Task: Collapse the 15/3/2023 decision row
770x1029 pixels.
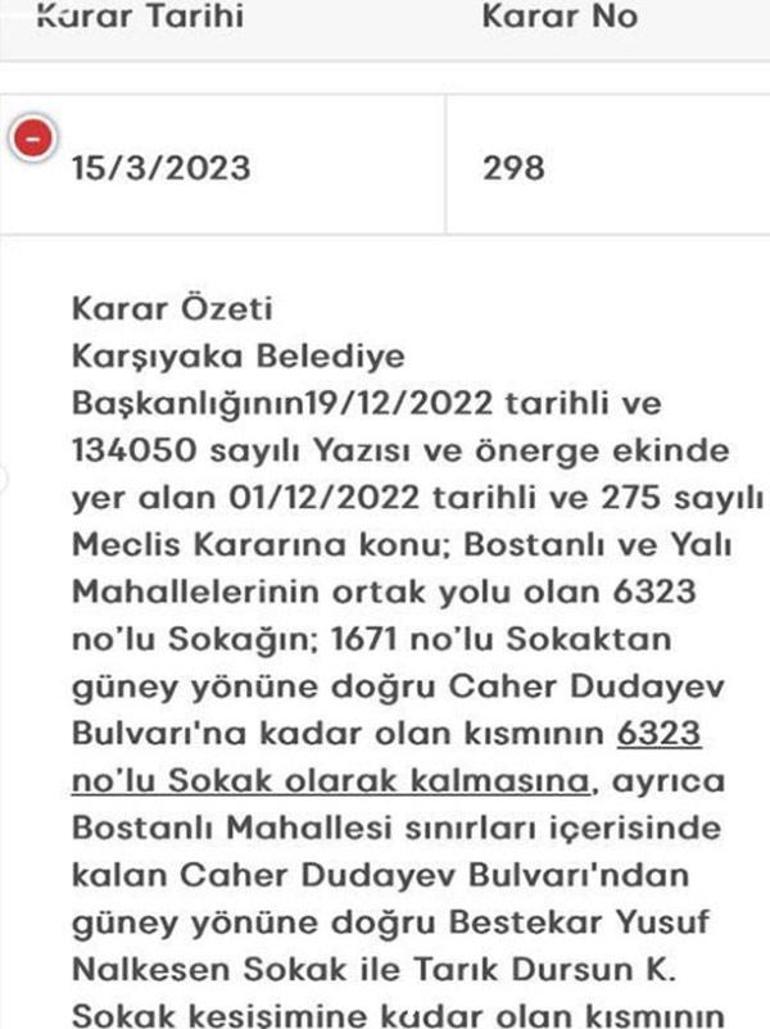Action: pos(33,139)
